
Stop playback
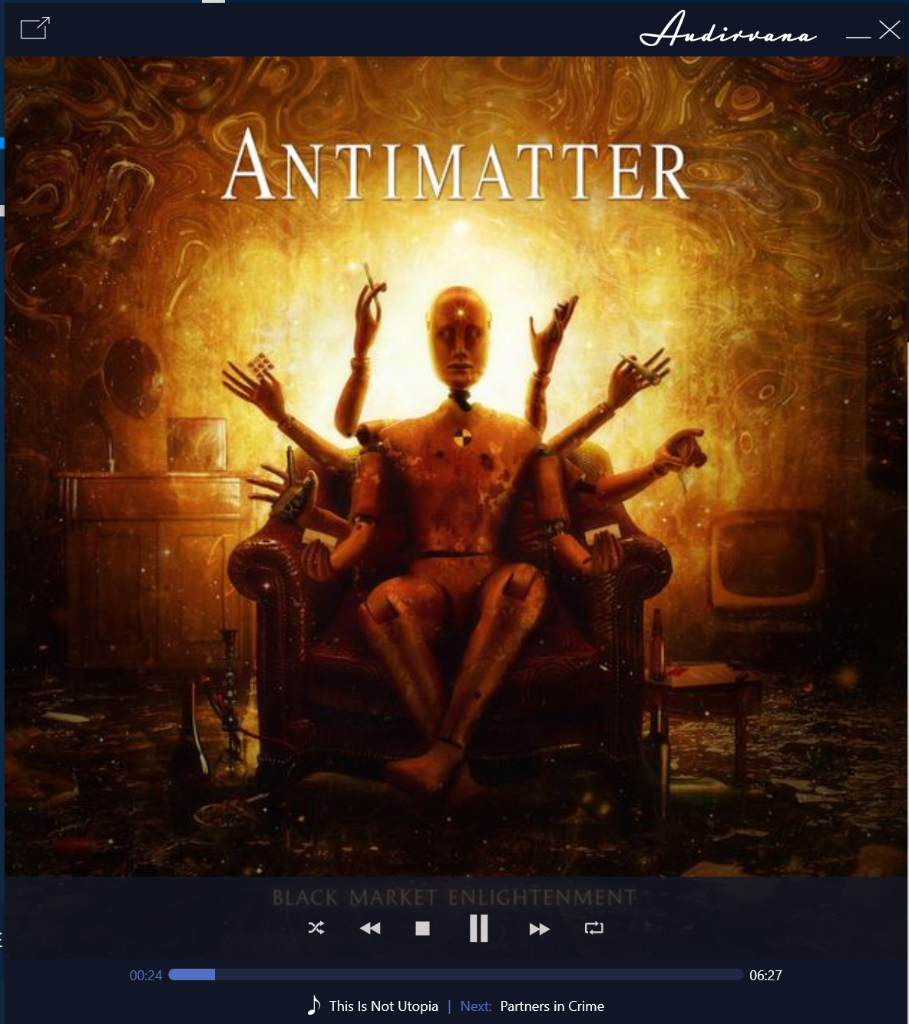[423, 928]
